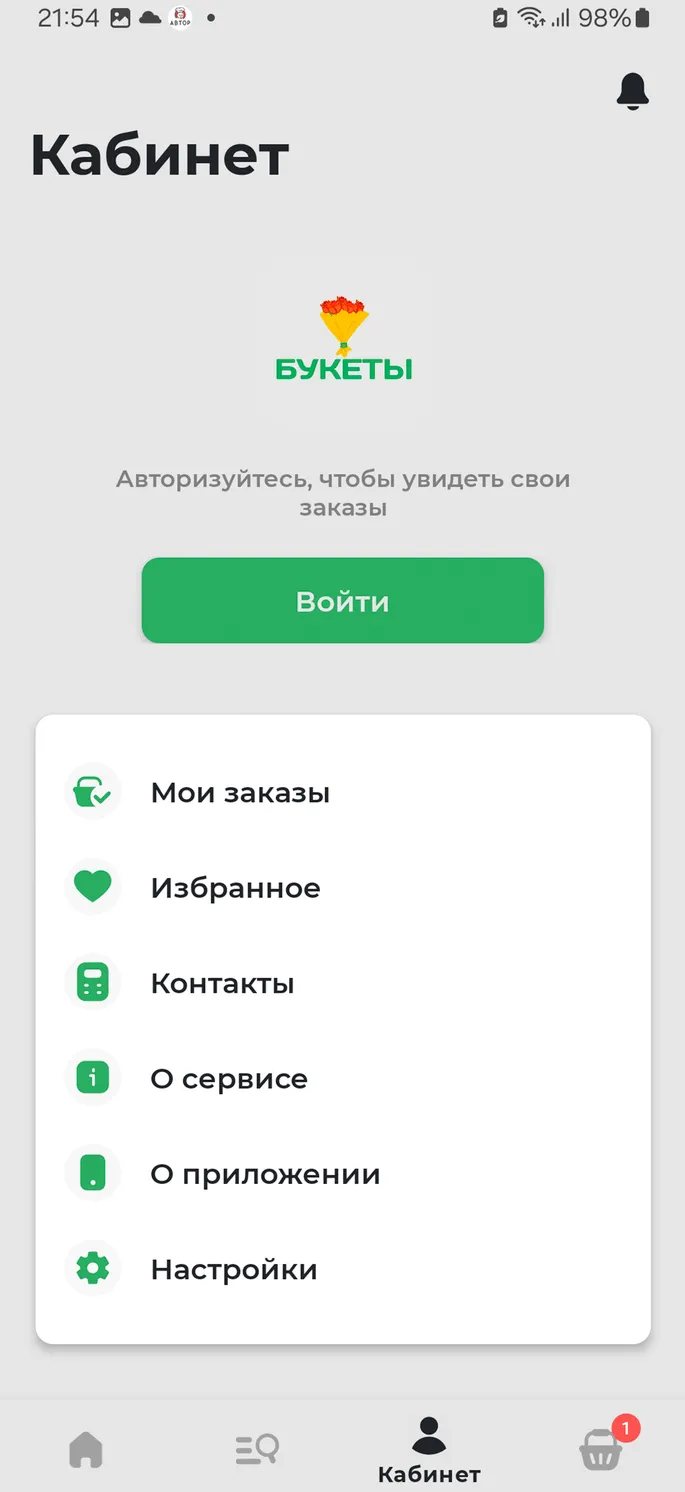Open Мои заказы
The width and height of the screenshot is (685, 1492).
[343, 792]
